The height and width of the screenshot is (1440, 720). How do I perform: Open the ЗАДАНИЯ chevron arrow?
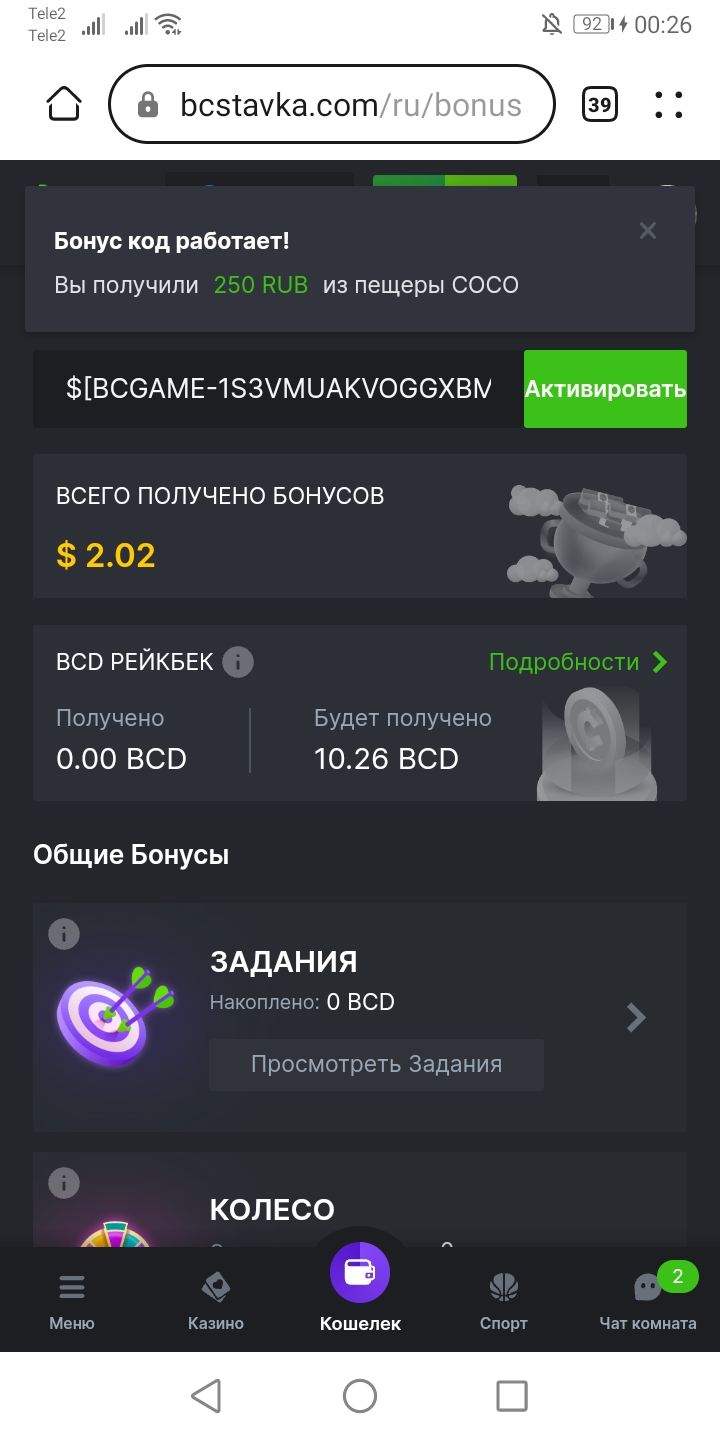[636, 1018]
